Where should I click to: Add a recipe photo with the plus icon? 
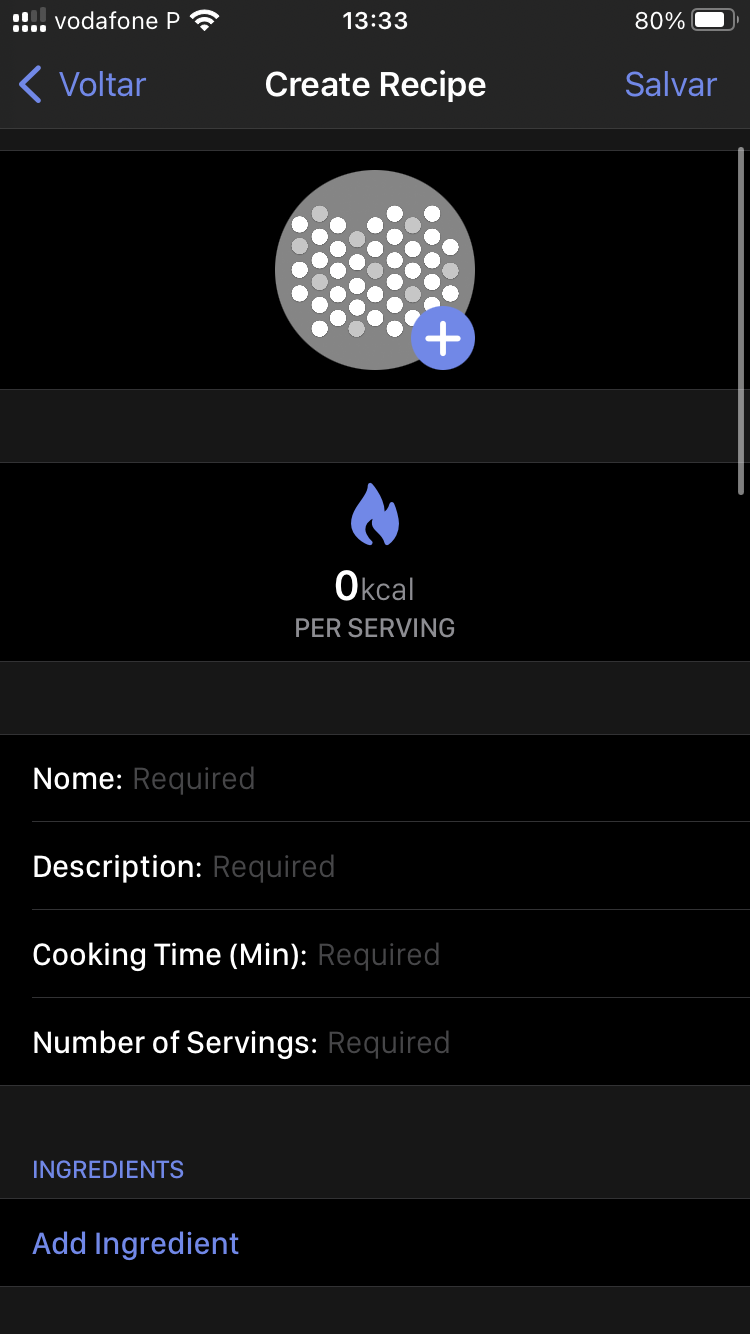pyautogui.click(x=443, y=339)
